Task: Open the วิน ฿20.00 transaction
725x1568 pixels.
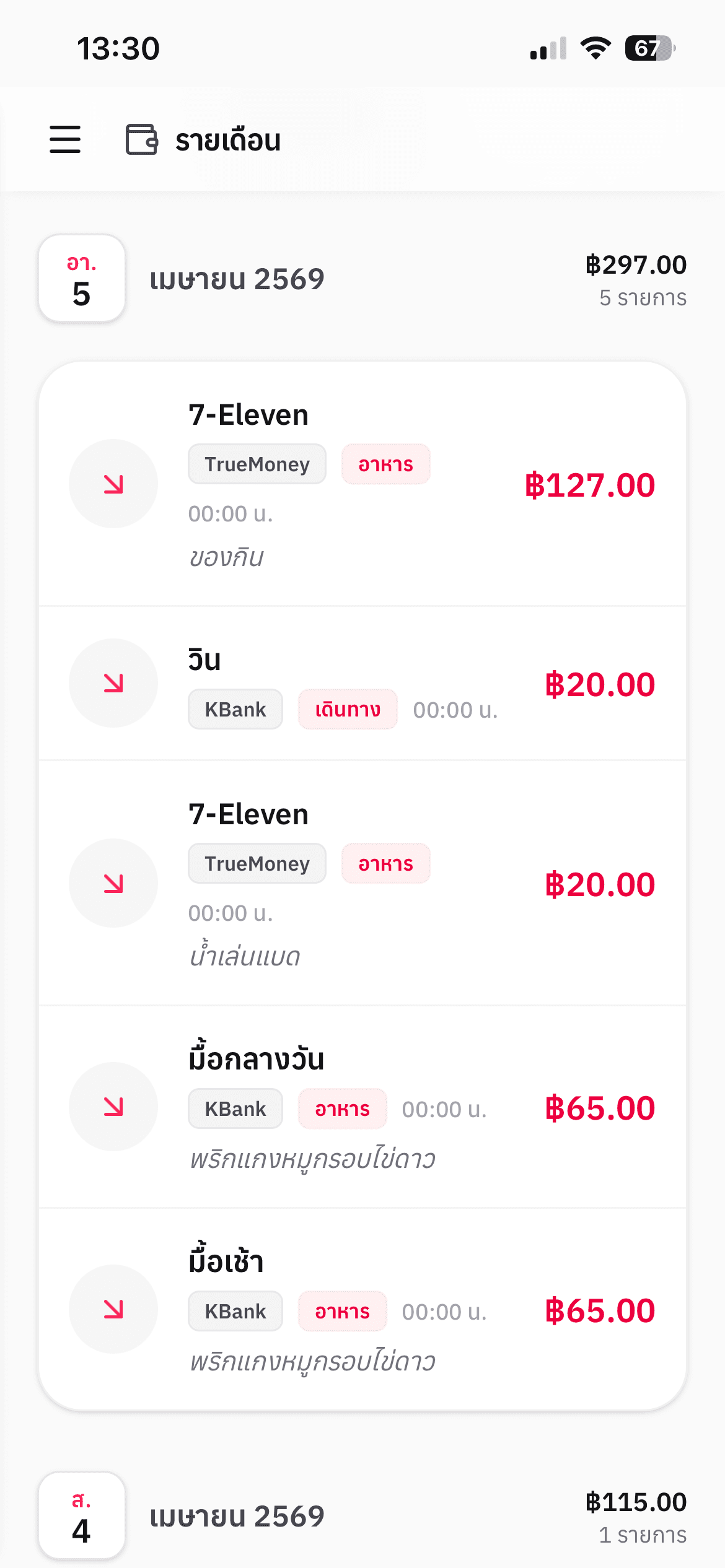Action: tap(362, 684)
